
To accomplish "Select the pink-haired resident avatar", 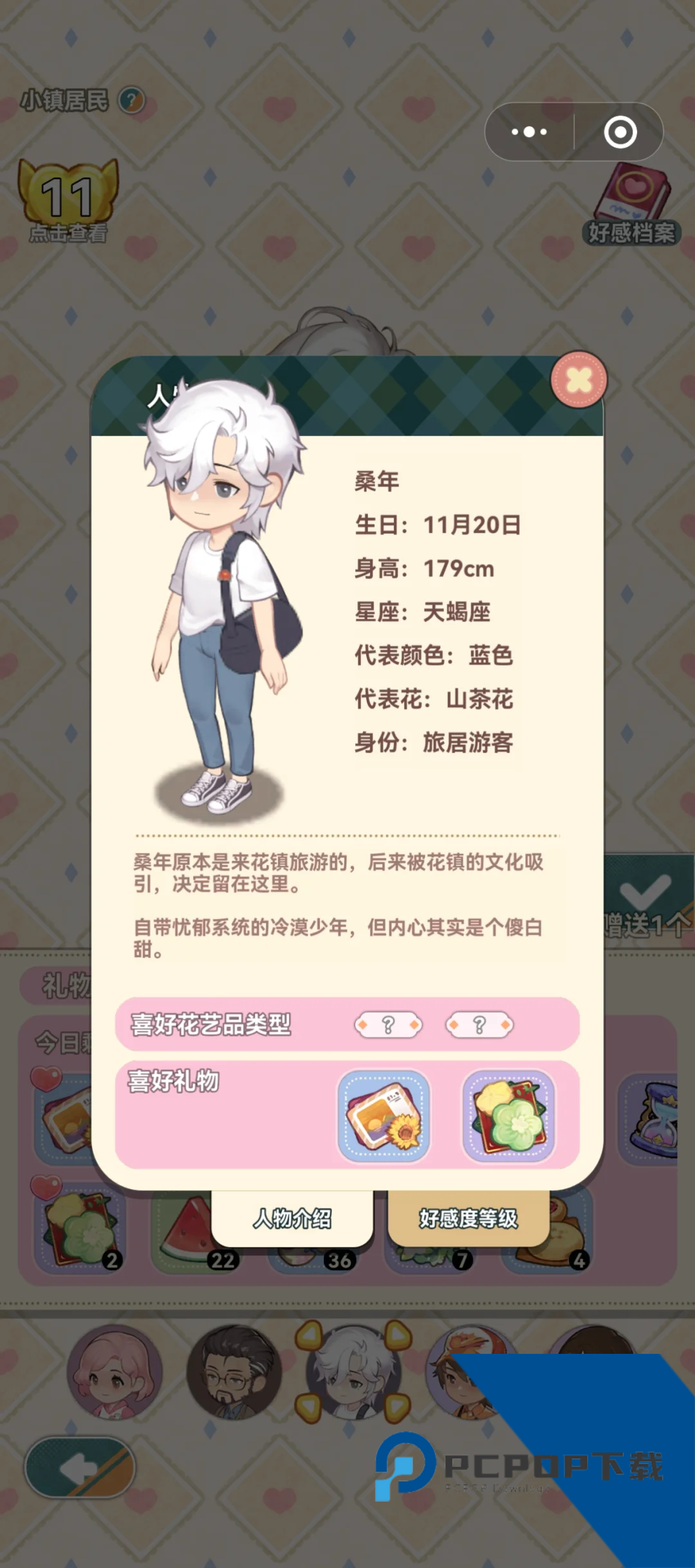I will (x=115, y=1371).
